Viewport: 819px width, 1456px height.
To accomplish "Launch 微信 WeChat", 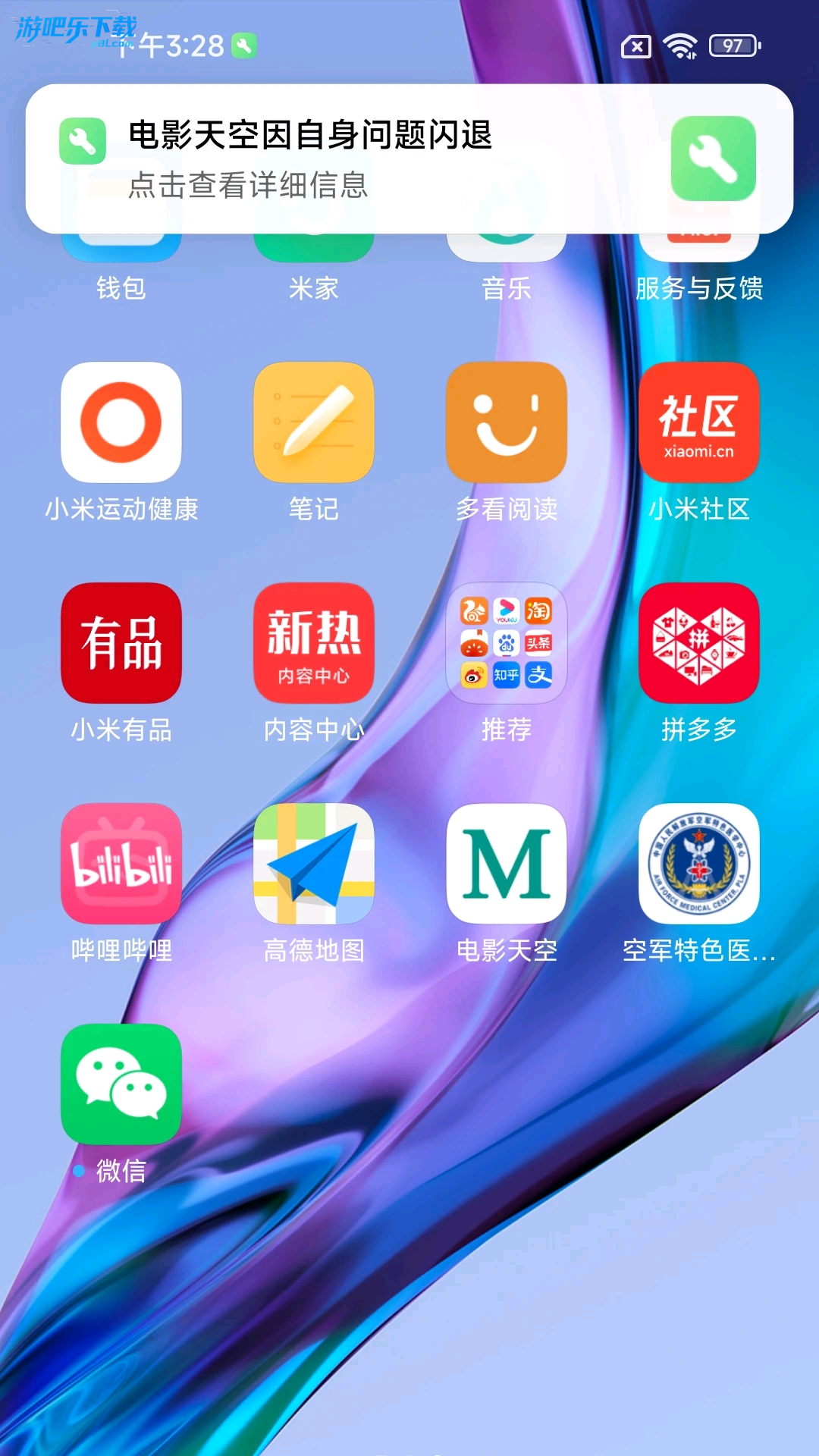I will pos(121,1084).
